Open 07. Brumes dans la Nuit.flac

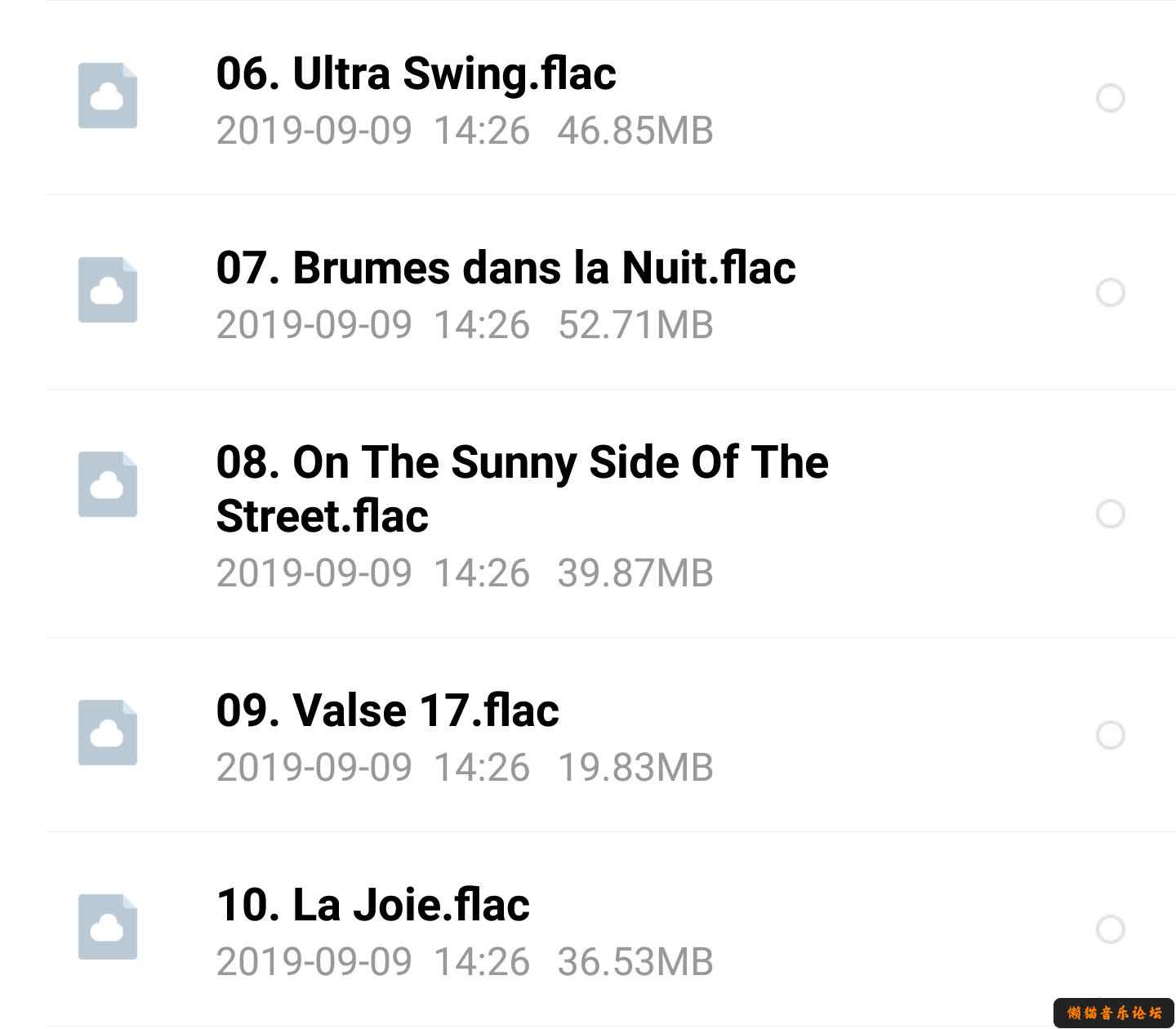(506, 269)
